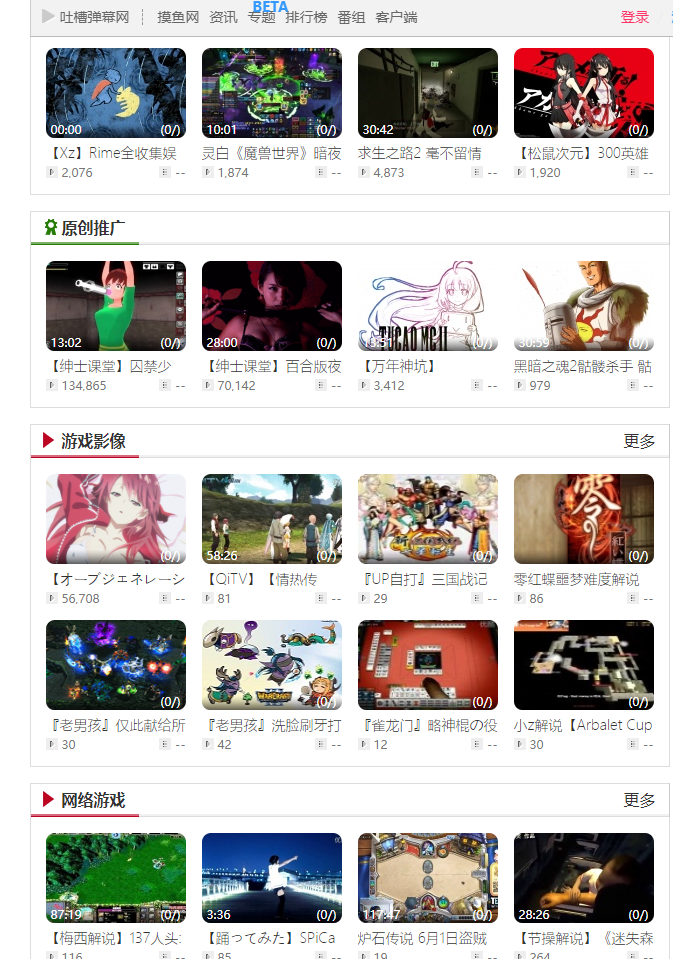The width and height of the screenshot is (673, 959).
Task: Open the 资讯 section
Action: click(223, 17)
